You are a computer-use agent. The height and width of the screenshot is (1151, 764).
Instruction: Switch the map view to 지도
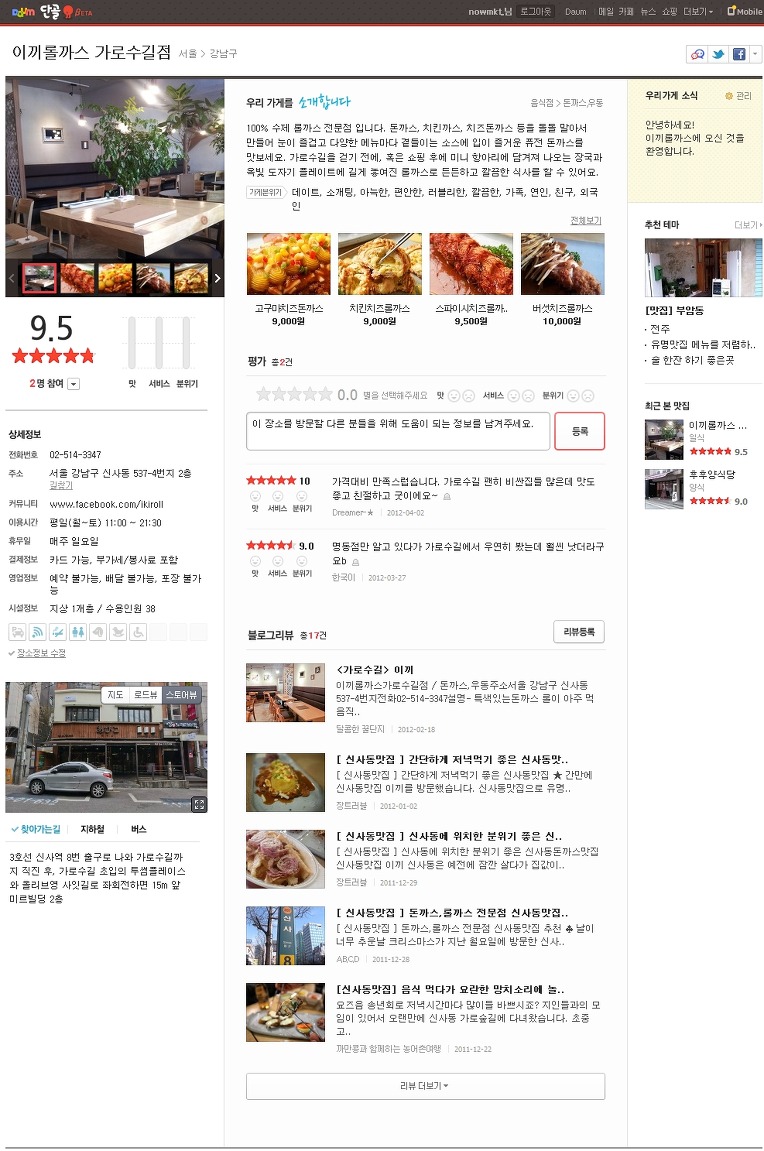pyautogui.click(x=116, y=694)
